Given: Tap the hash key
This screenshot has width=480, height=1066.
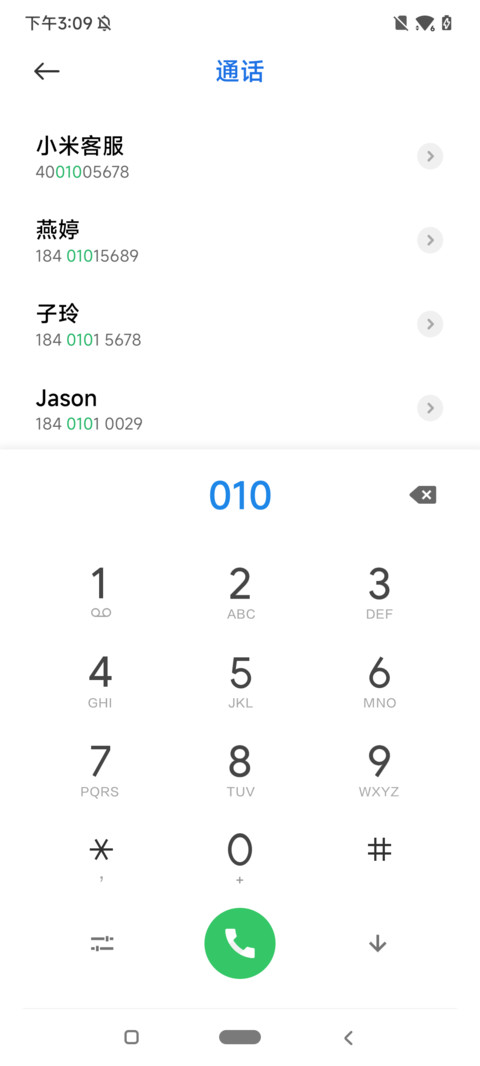Looking at the screenshot, I should pos(379,850).
